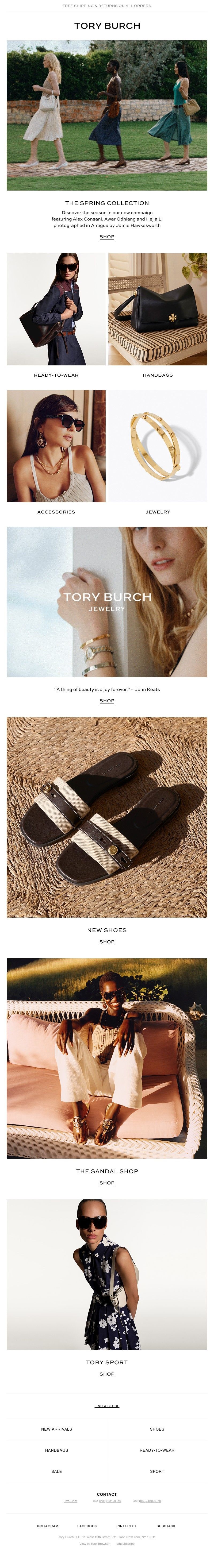Open the Accessories category tile
The width and height of the screenshot is (214, 1568).
tap(56, 446)
